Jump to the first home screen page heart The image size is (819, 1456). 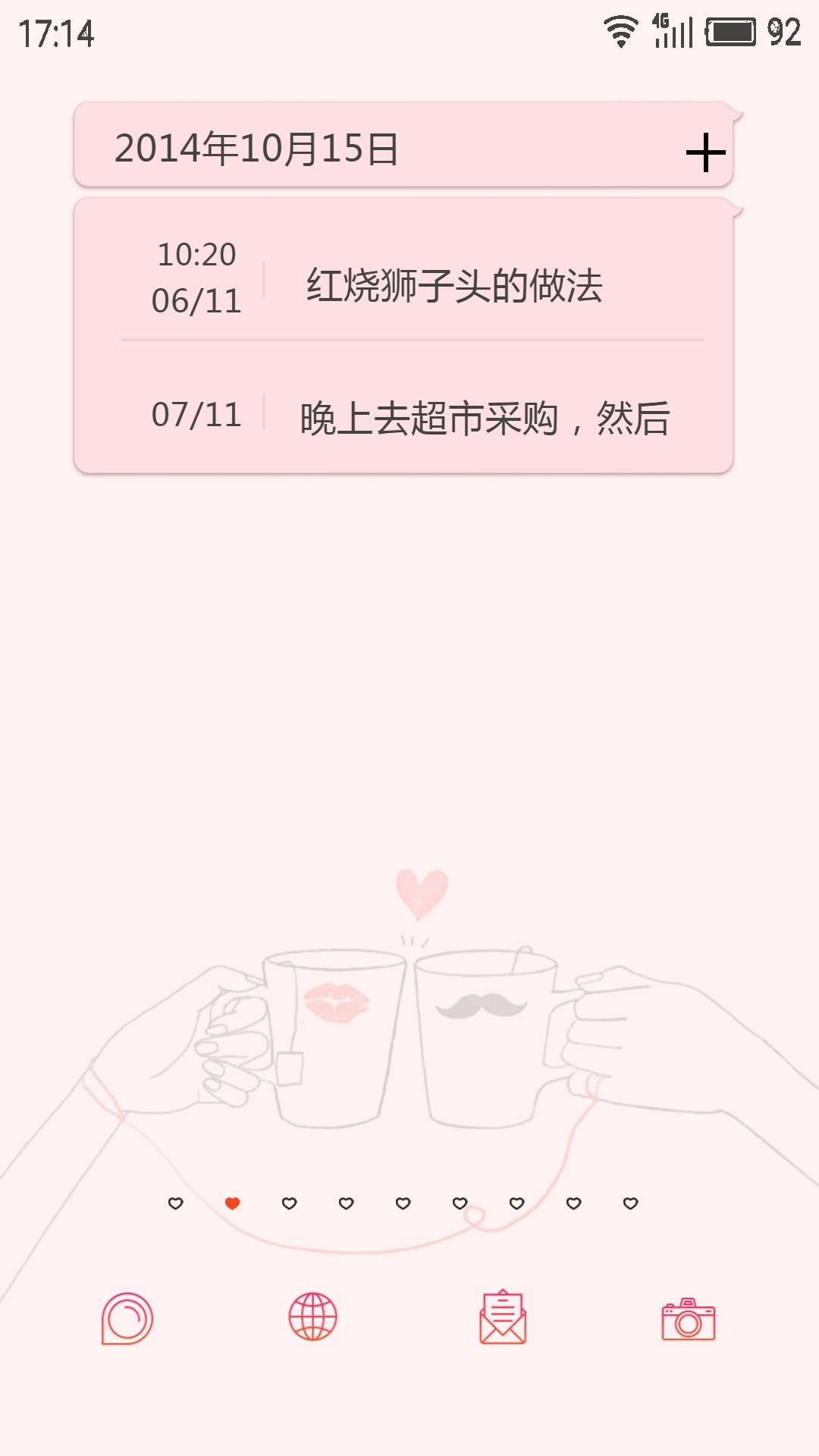[176, 1203]
